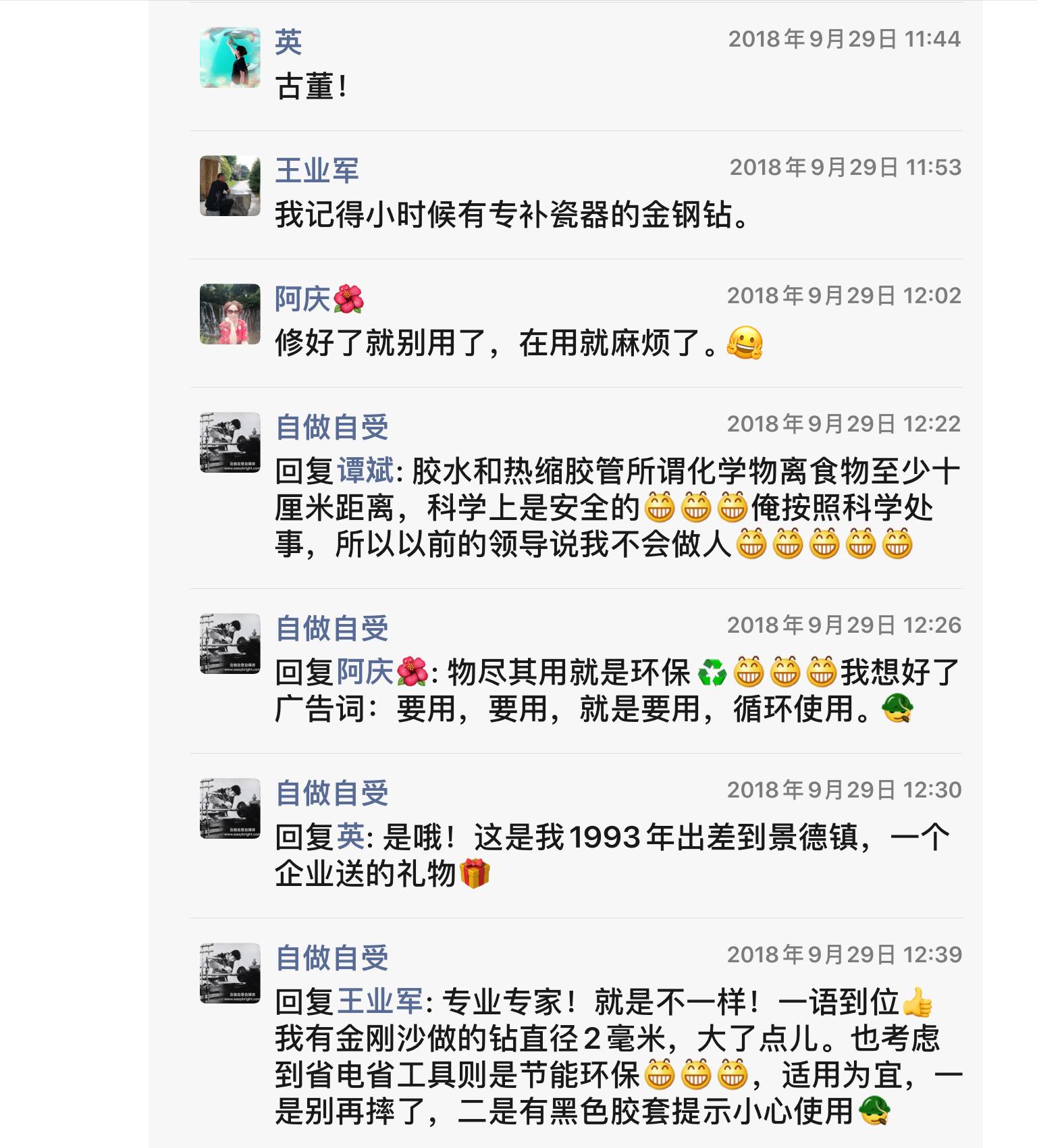Image resolution: width=1037 pixels, height=1148 pixels.
Task: Open the username 自做自受 on the 12:39 comment
Action: coord(332,958)
